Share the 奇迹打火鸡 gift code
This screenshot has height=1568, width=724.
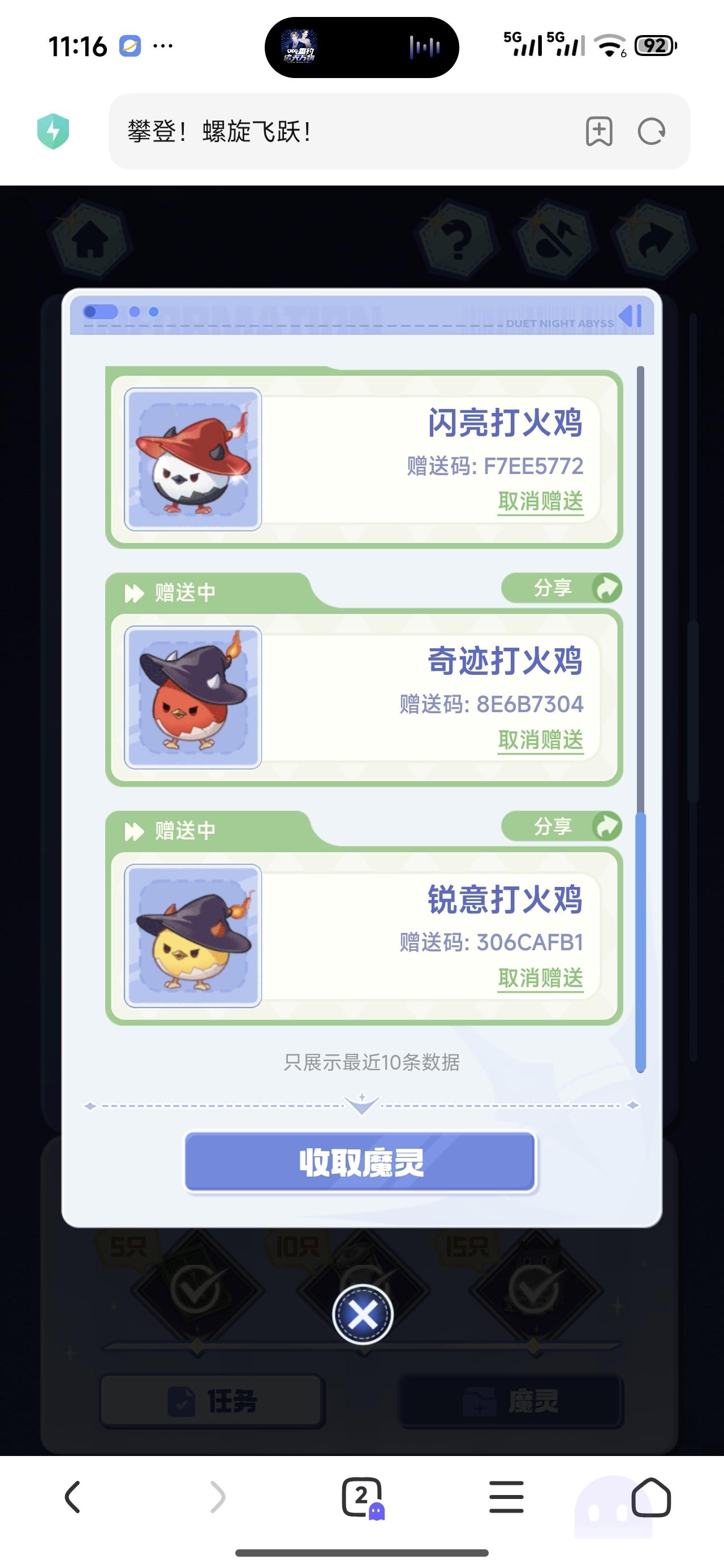pyautogui.click(x=562, y=588)
